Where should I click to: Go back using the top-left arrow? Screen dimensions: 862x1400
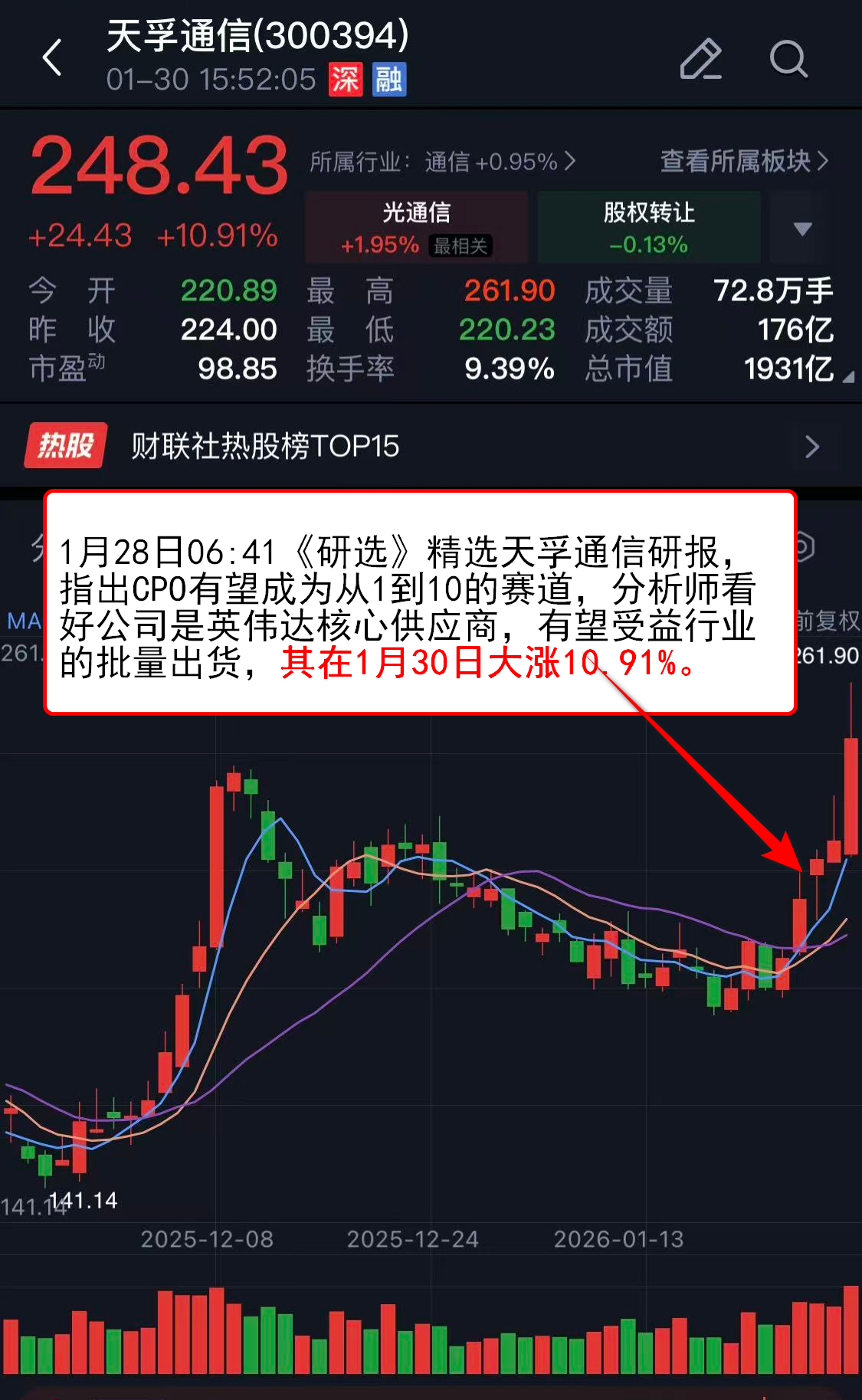[x=52, y=58]
